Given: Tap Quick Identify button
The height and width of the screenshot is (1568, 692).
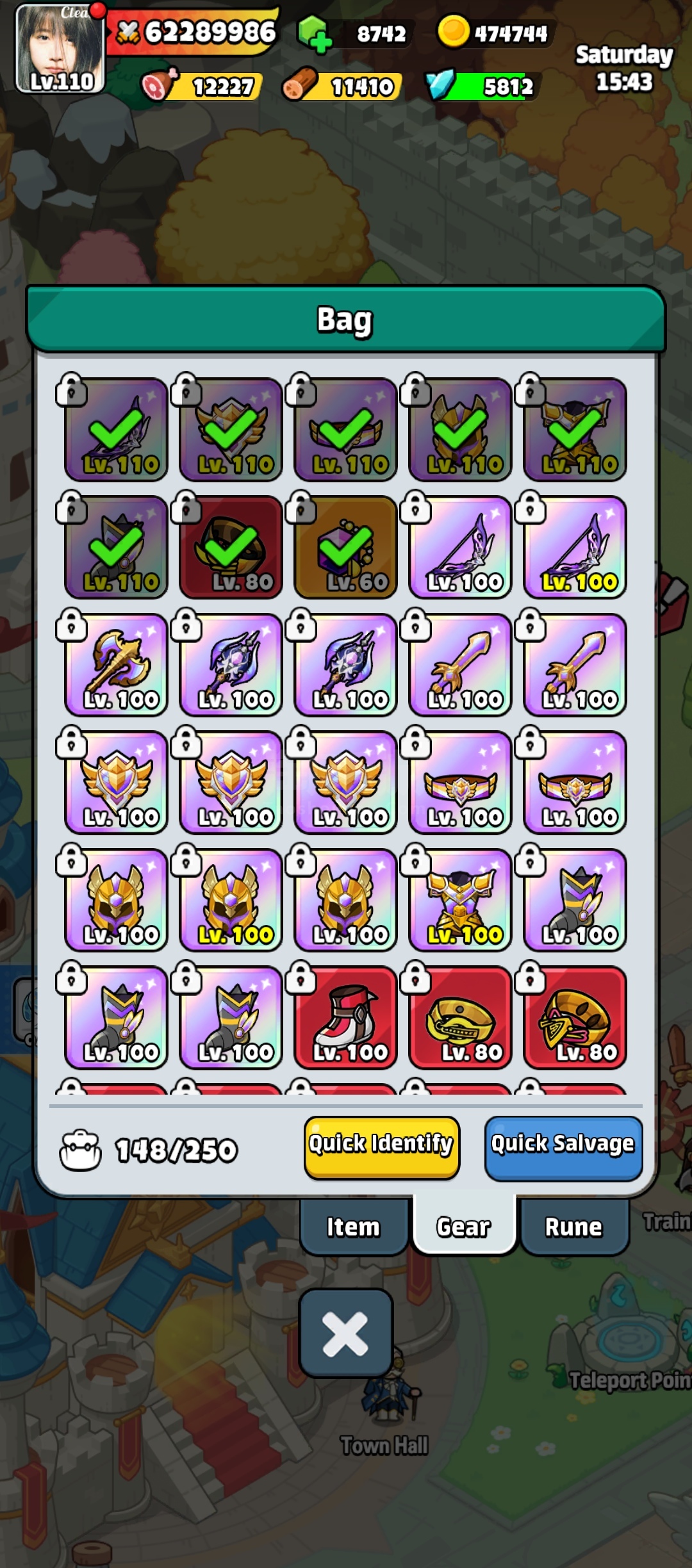Looking at the screenshot, I should tap(382, 1147).
